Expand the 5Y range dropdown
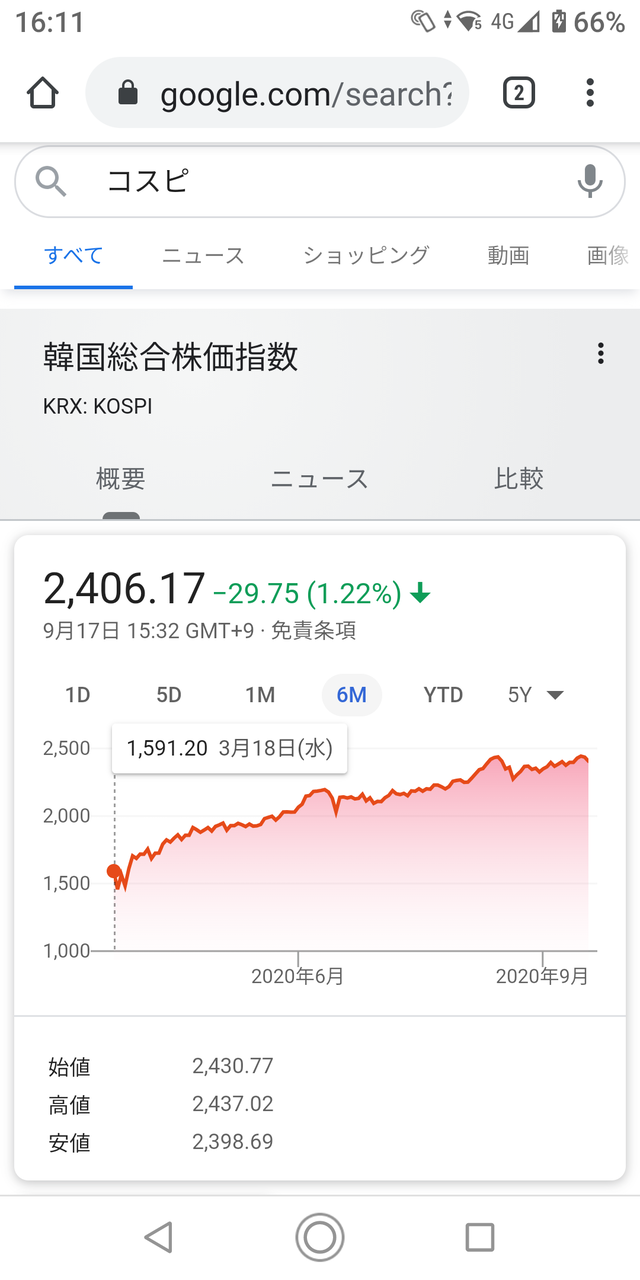640x1280 pixels. (x=536, y=695)
